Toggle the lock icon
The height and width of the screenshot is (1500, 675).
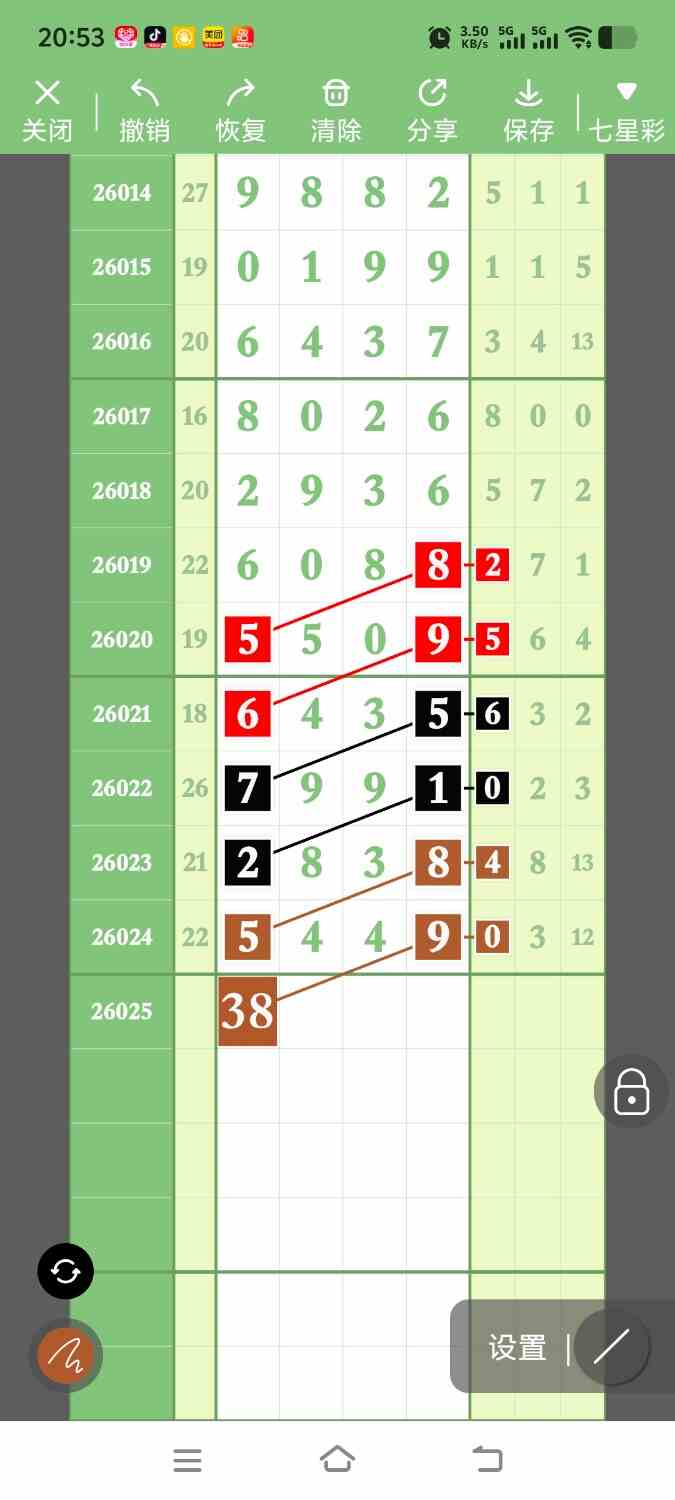tap(631, 1092)
